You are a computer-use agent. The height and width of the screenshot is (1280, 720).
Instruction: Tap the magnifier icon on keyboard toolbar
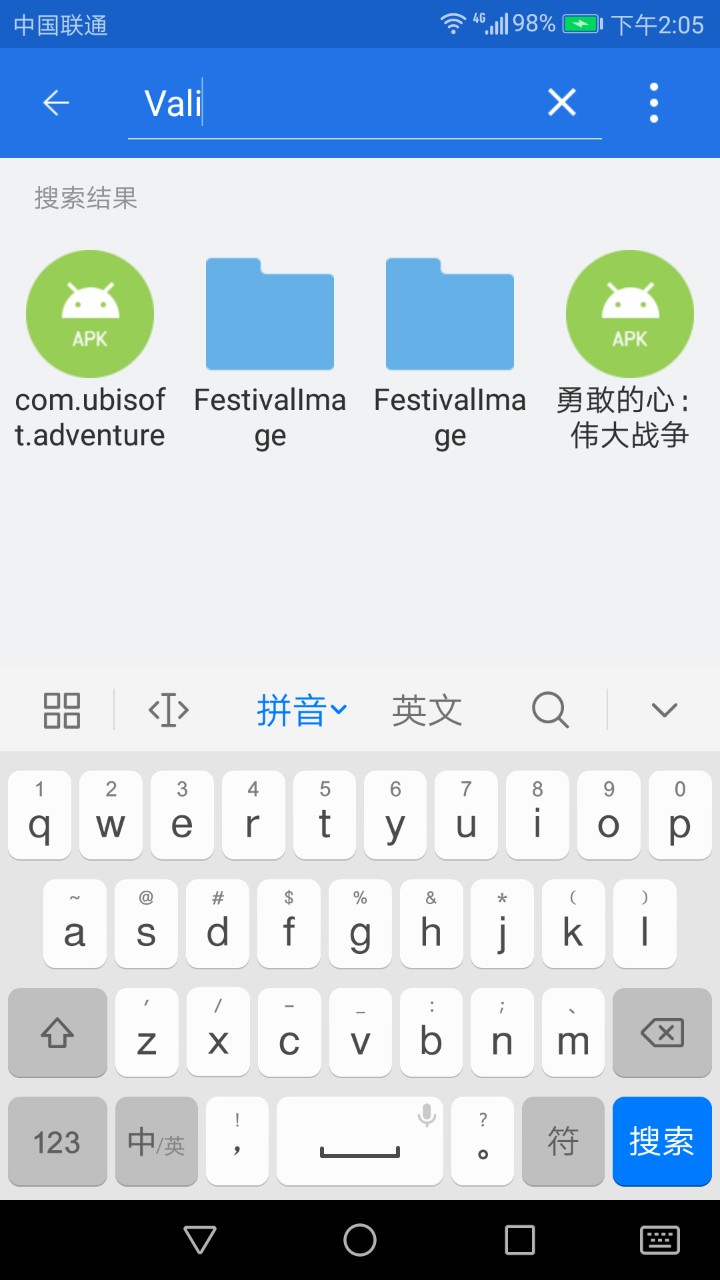pyautogui.click(x=550, y=711)
